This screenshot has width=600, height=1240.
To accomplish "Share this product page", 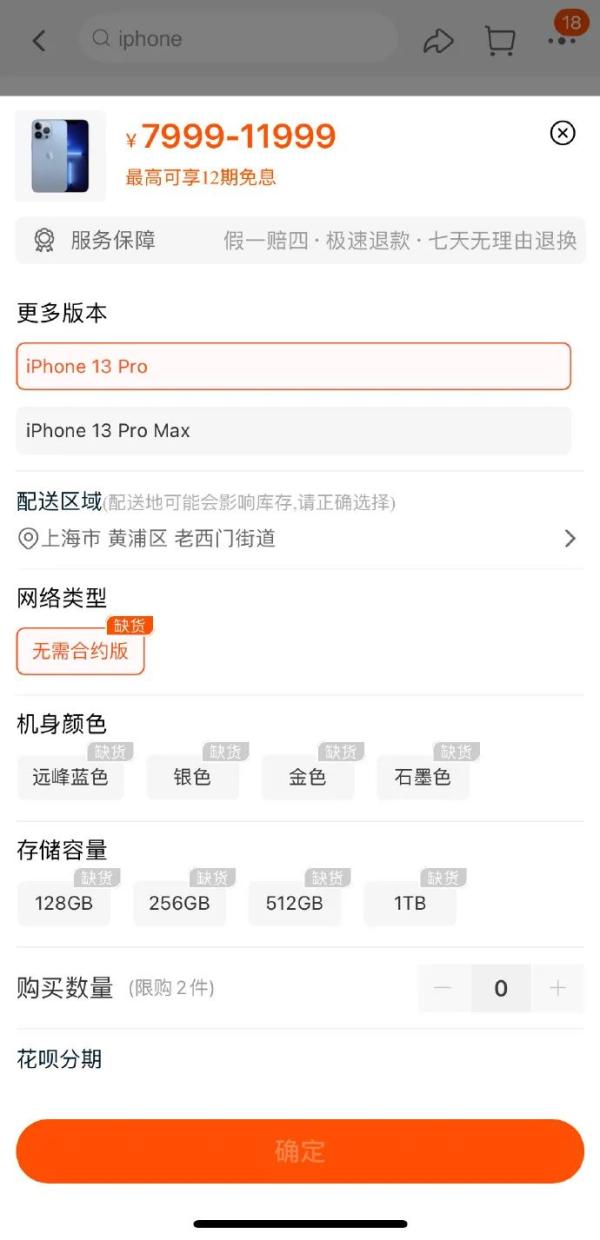I will click(438, 40).
